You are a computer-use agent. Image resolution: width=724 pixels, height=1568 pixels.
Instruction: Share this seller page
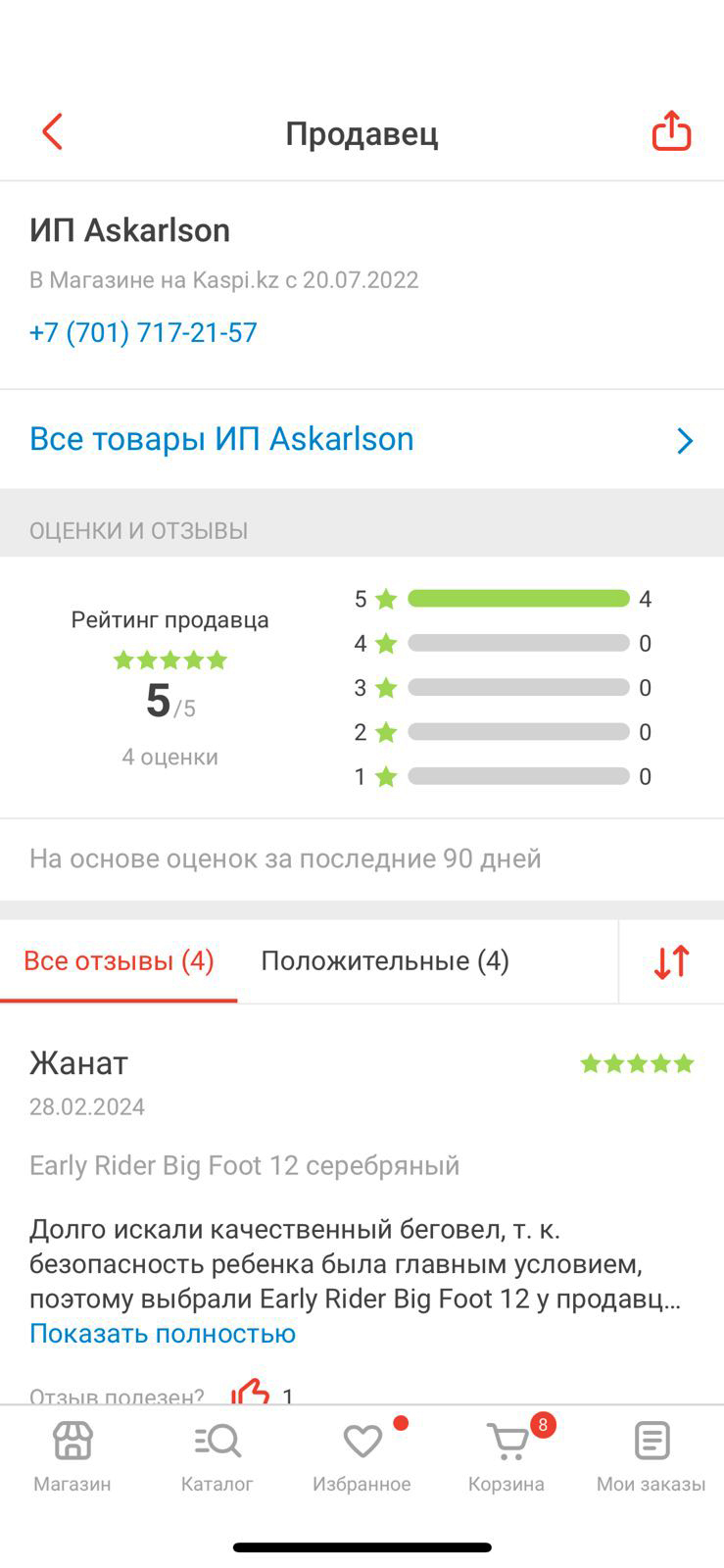tap(671, 130)
